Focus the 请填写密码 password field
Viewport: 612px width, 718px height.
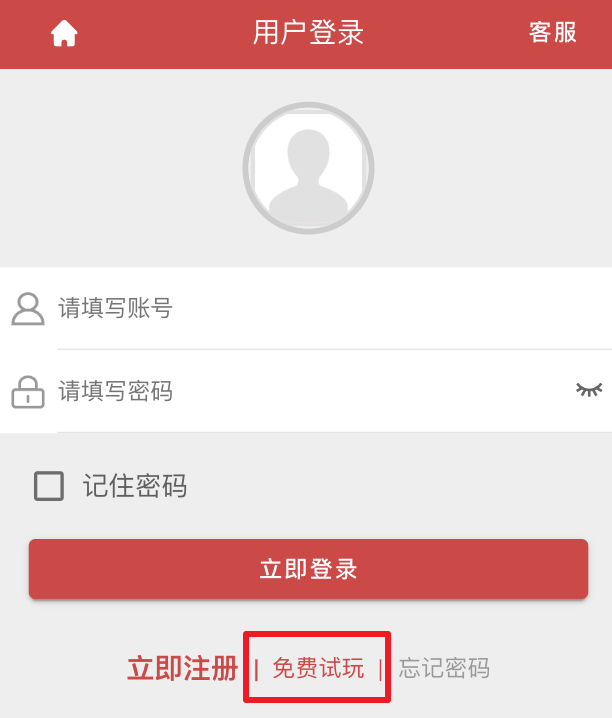300,391
